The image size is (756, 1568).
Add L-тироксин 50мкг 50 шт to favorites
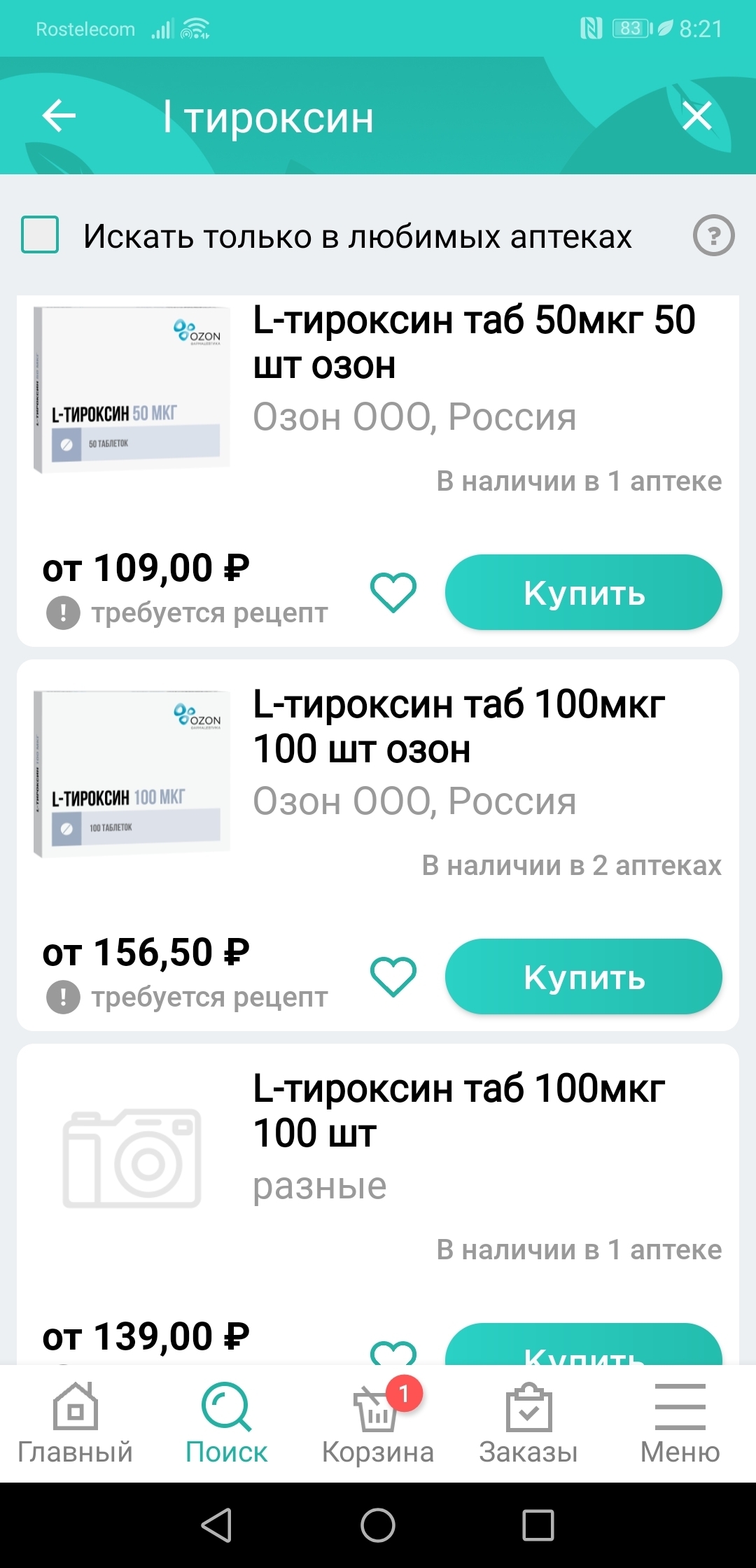[393, 592]
